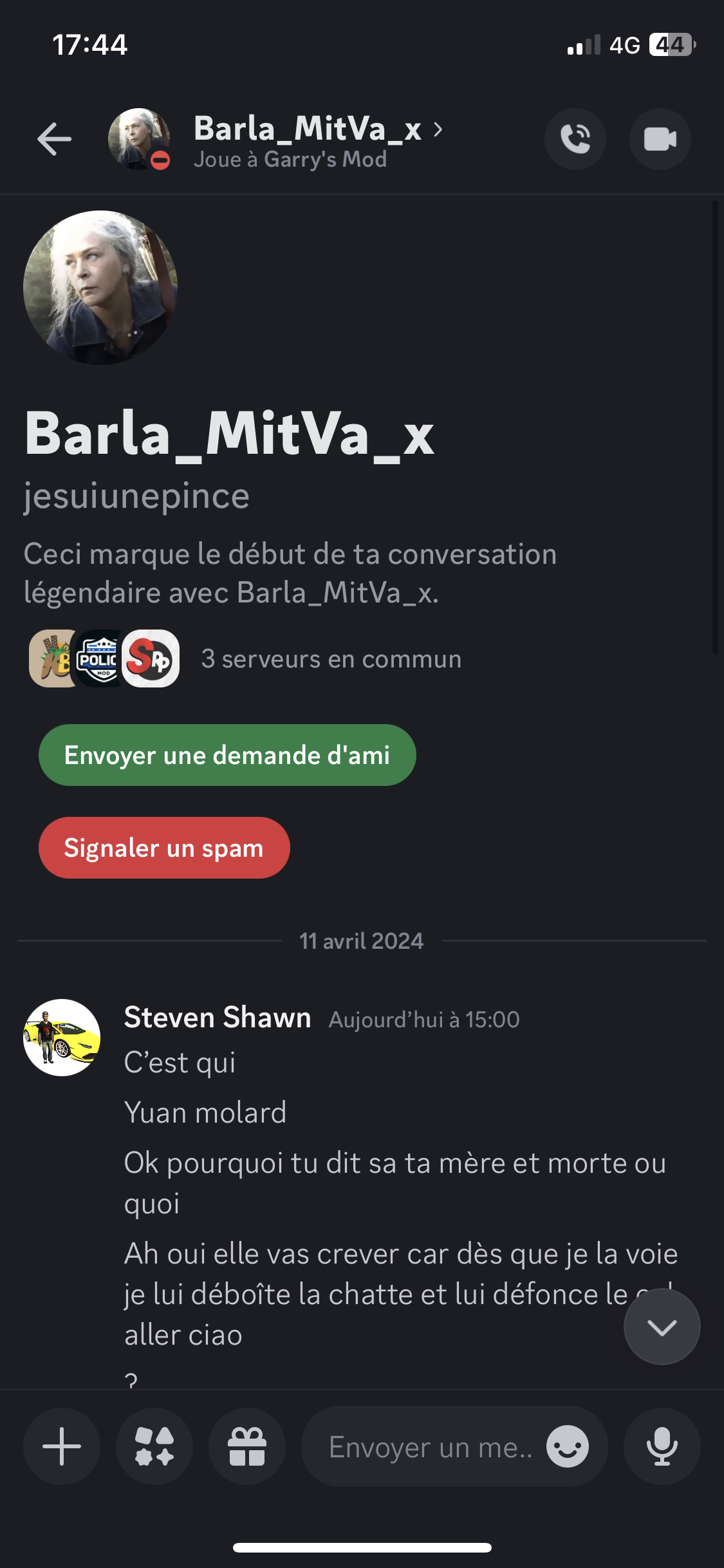The width and height of the screenshot is (724, 1568).
Task: Go back using the header arrow
Action: (x=54, y=139)
